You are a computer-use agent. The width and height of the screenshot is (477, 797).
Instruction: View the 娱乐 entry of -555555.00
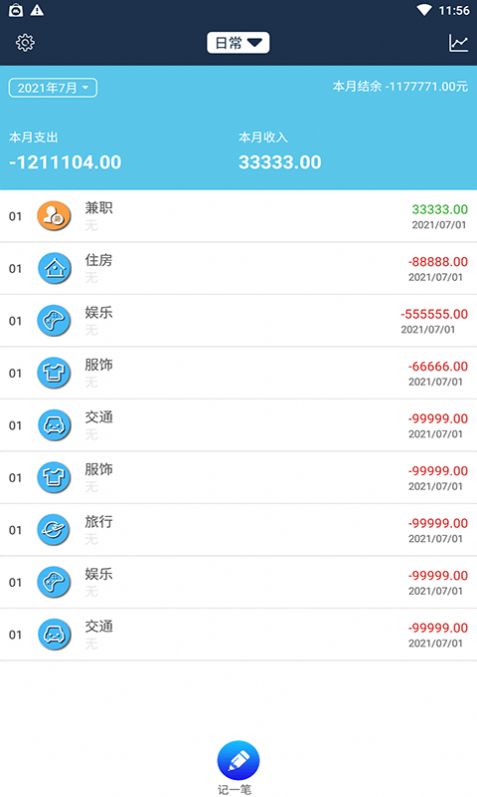click(238, 321)
